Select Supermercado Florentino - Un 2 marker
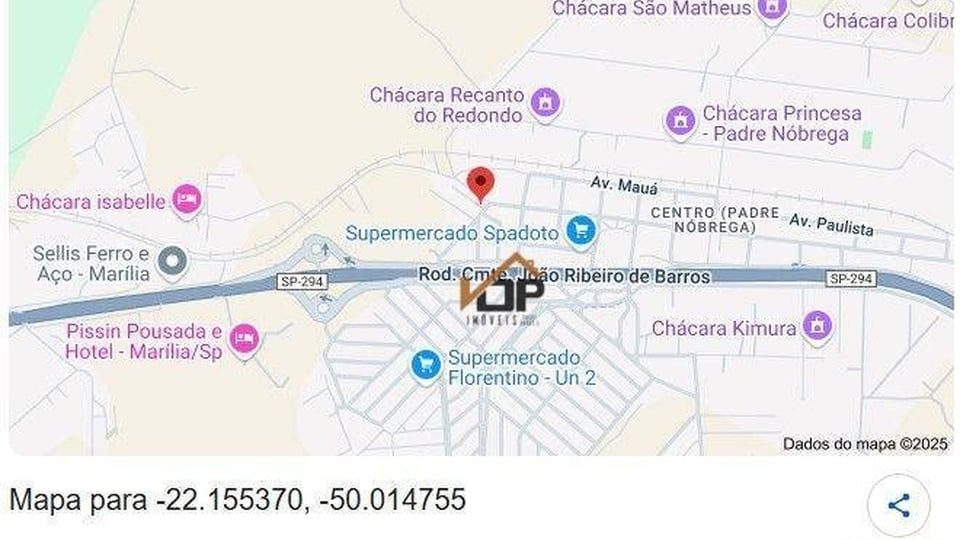The image size is (960, 540). click(x=426, y=366)
